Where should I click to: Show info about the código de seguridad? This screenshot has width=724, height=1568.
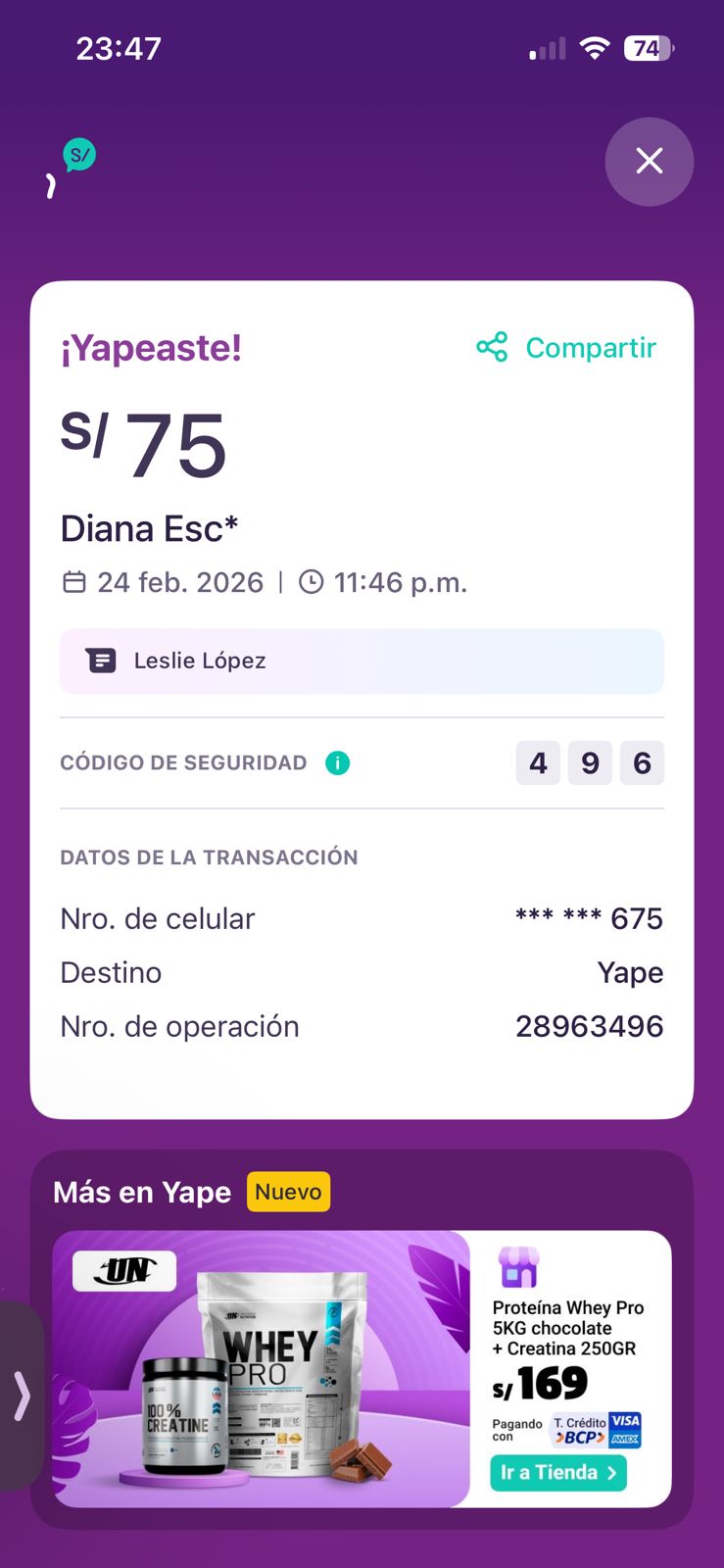click(337, 763)
